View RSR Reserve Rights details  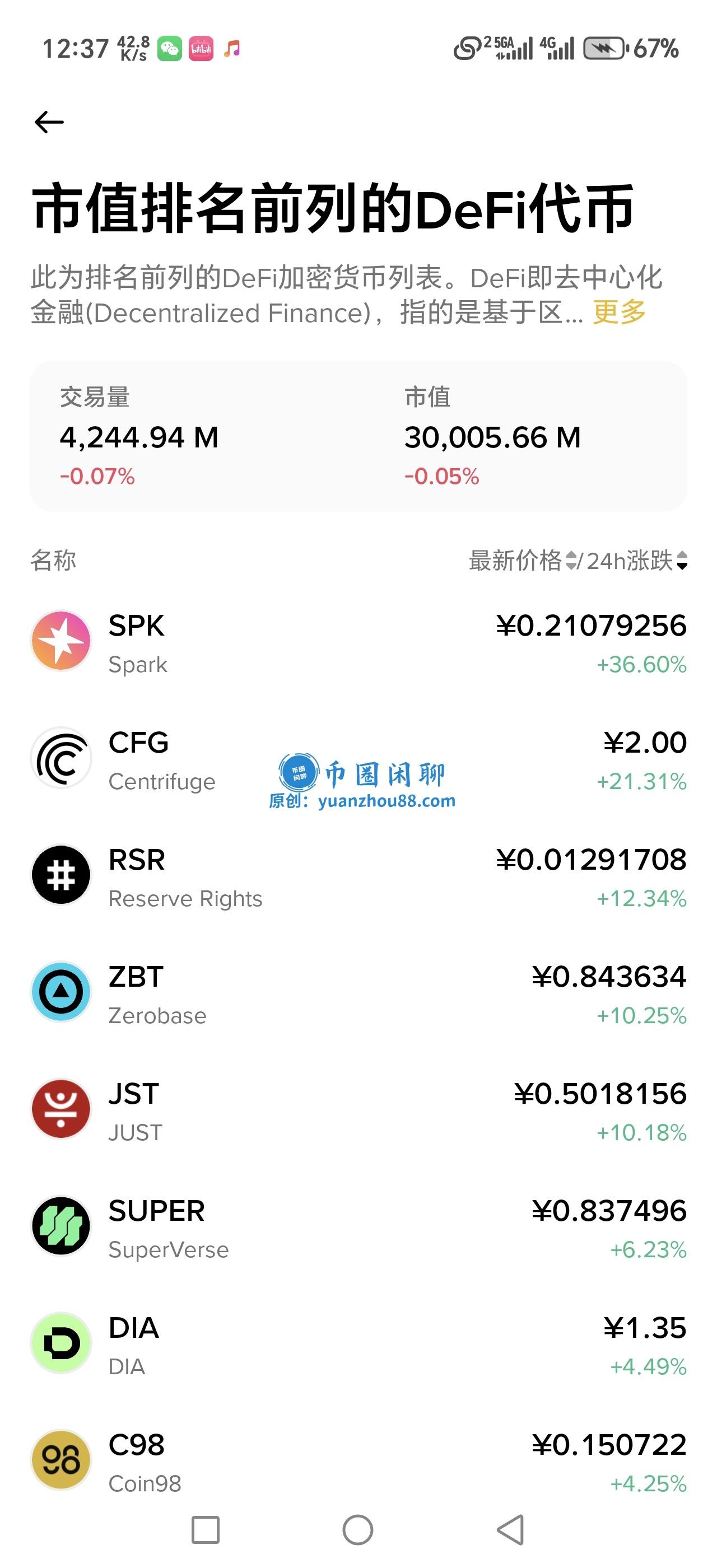358,877
